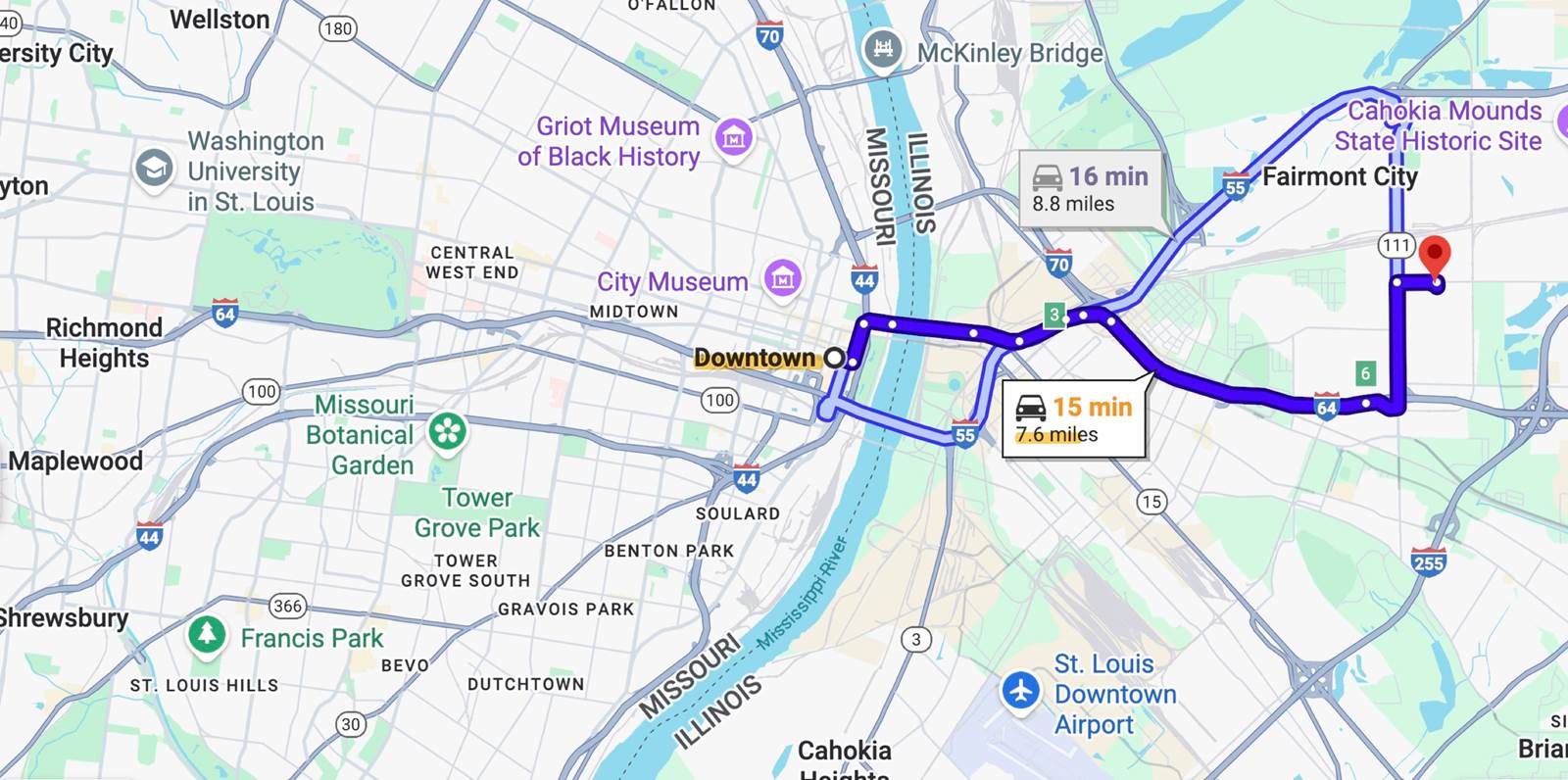Open the St. Louis Downtown Airport marker

[x=1021, y=690]
